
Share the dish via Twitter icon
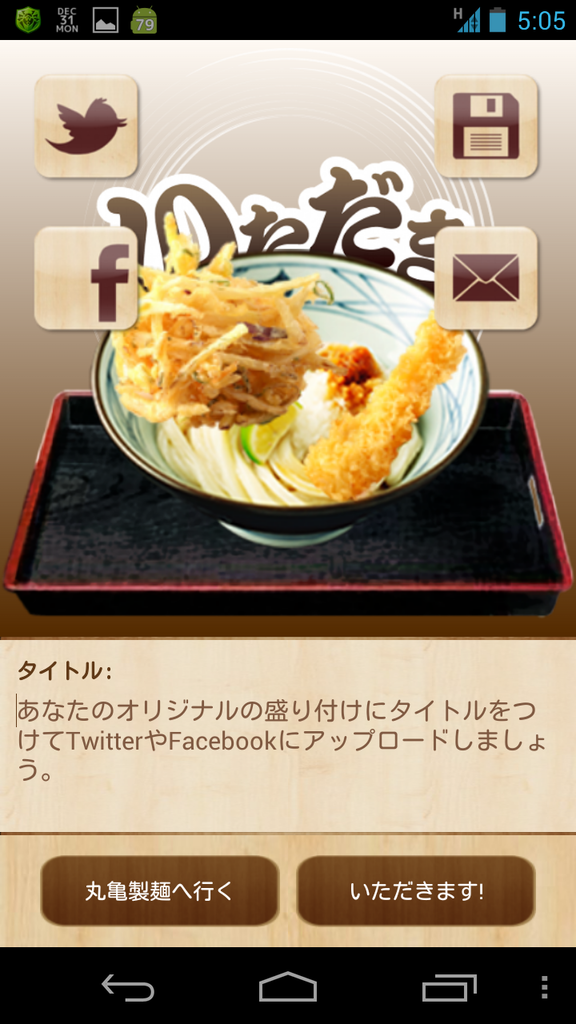click(x=86, y=126)
